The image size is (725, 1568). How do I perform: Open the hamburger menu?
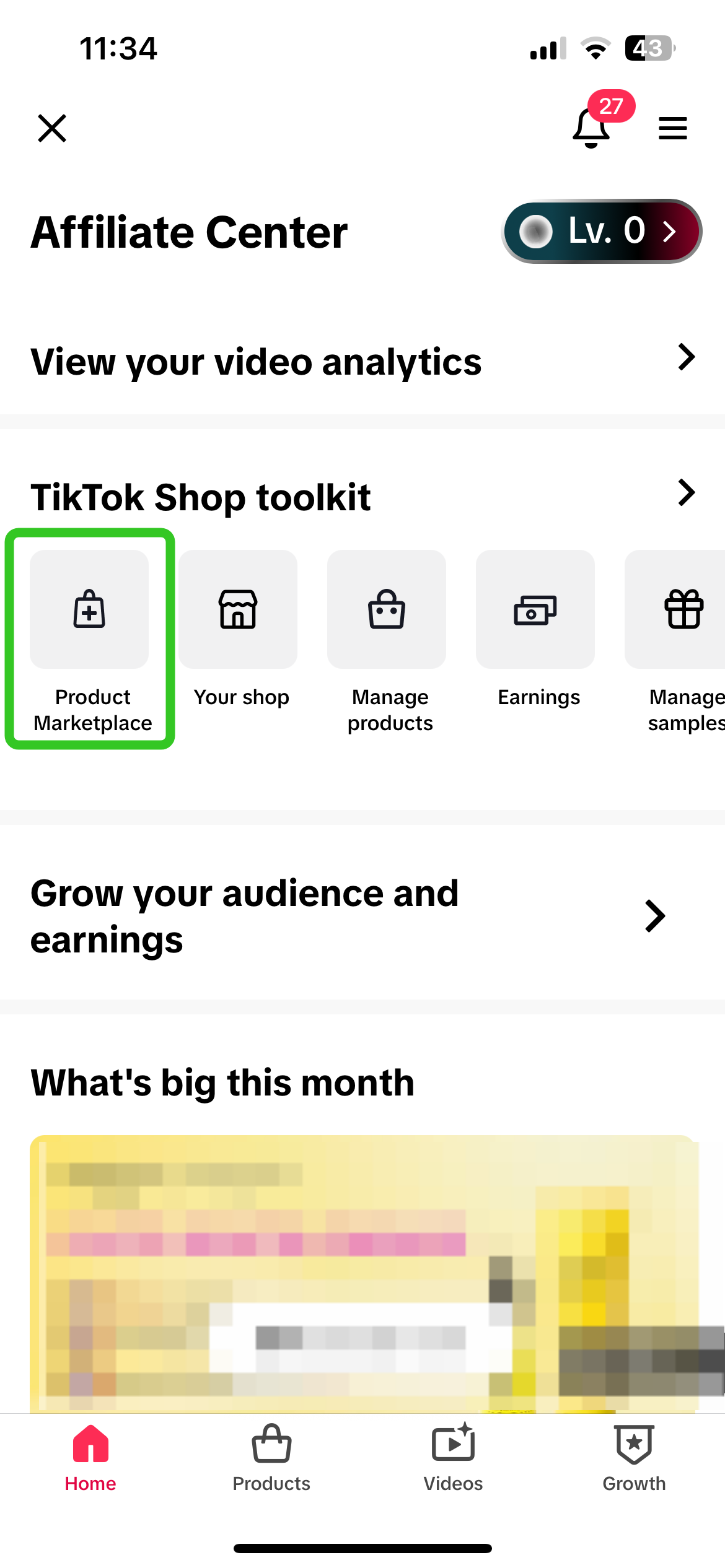pyautogui.click(x=672, y=128)
